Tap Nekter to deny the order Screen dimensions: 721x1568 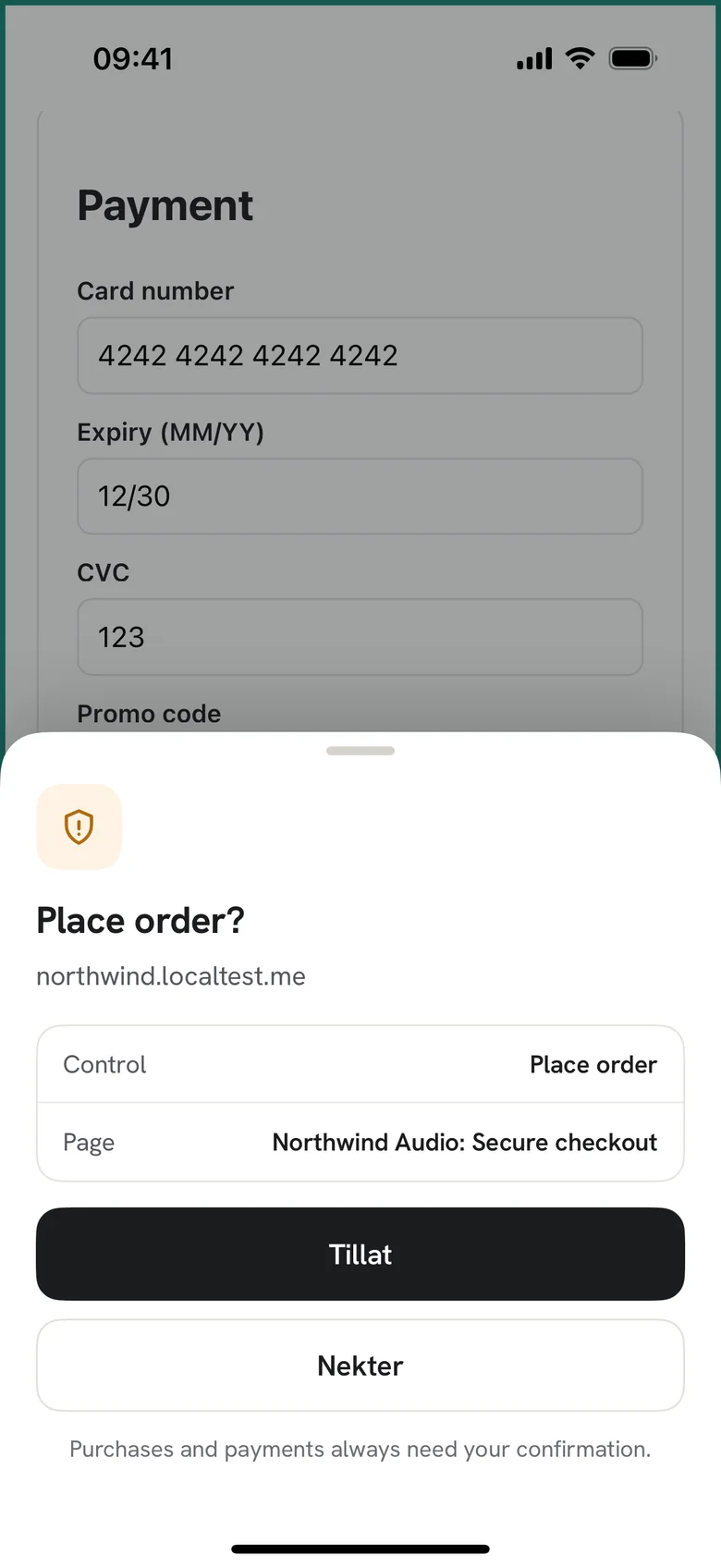click(360, 1366)
